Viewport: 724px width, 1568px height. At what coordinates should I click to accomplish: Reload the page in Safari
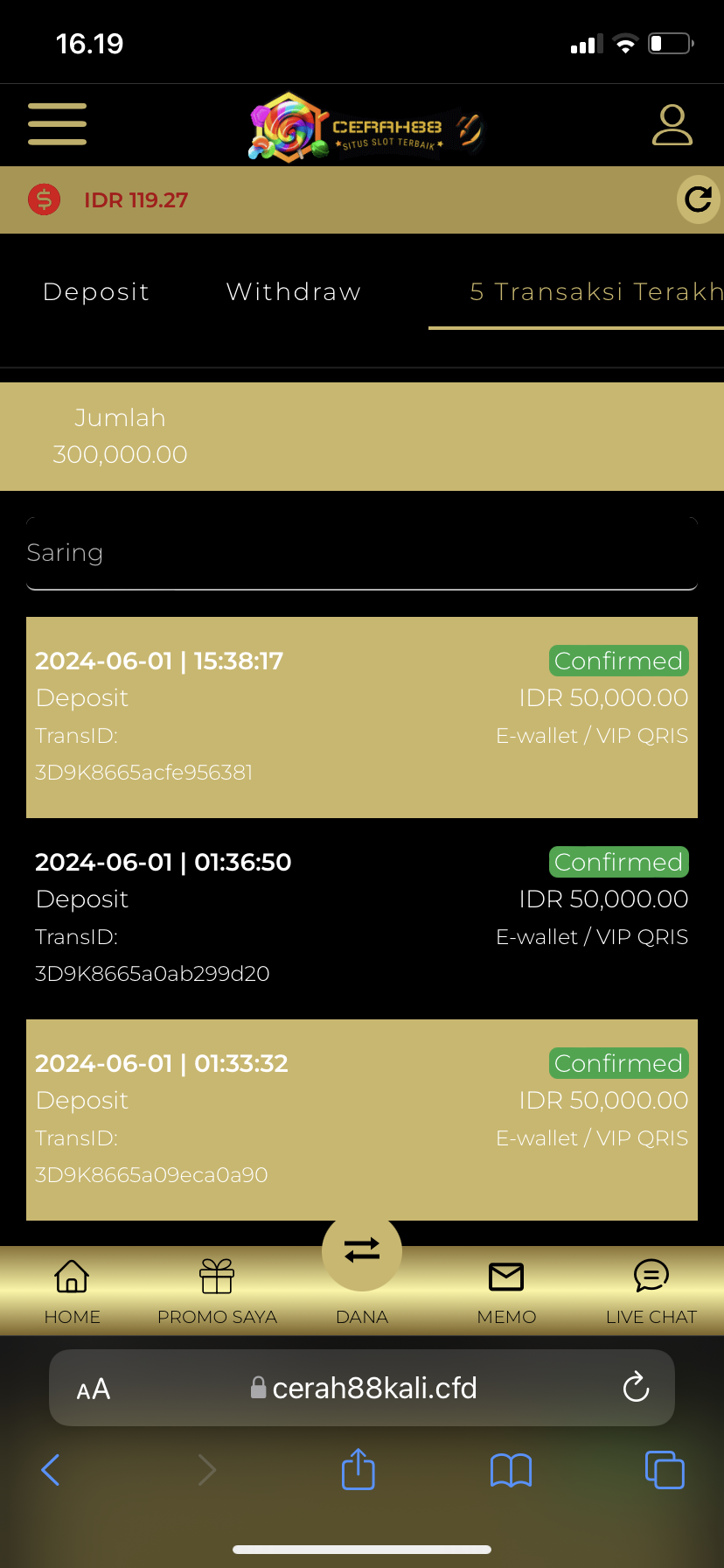(x=636, y=1388)
